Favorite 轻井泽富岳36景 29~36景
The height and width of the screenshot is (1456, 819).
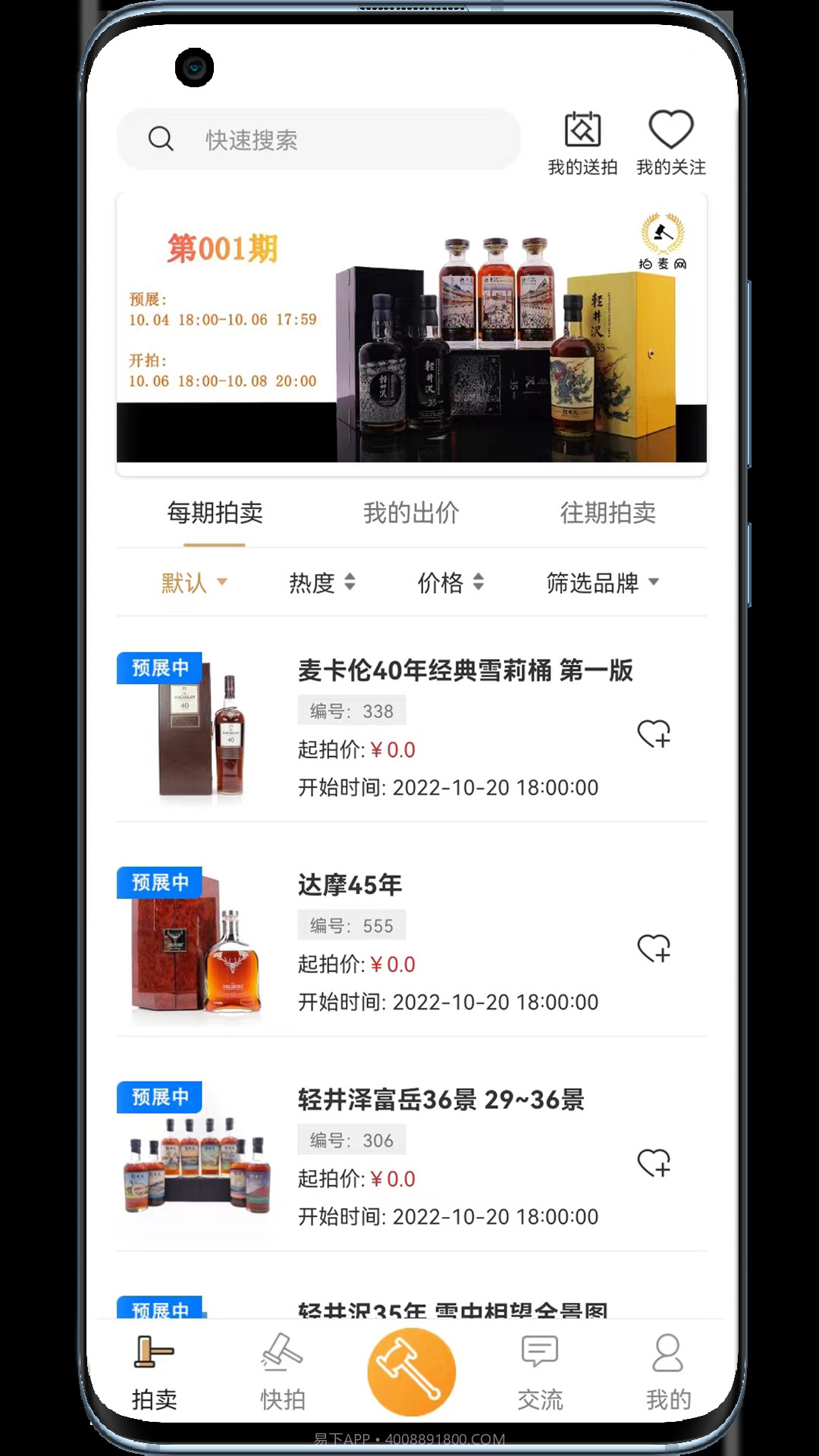click(x=654, y=1163)
